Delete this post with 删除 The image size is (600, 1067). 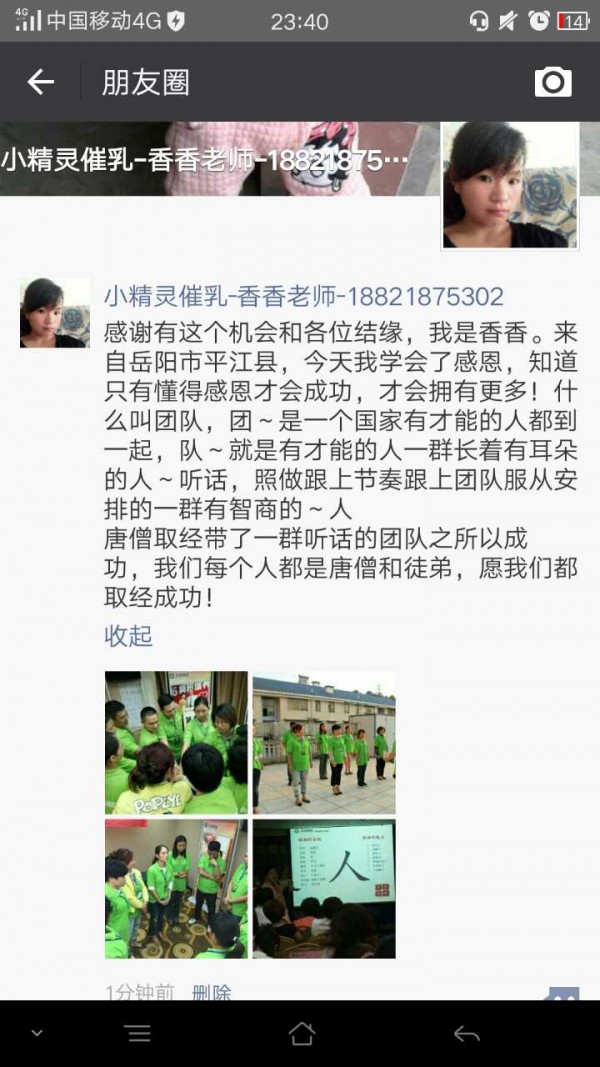(x=211, y=993)
